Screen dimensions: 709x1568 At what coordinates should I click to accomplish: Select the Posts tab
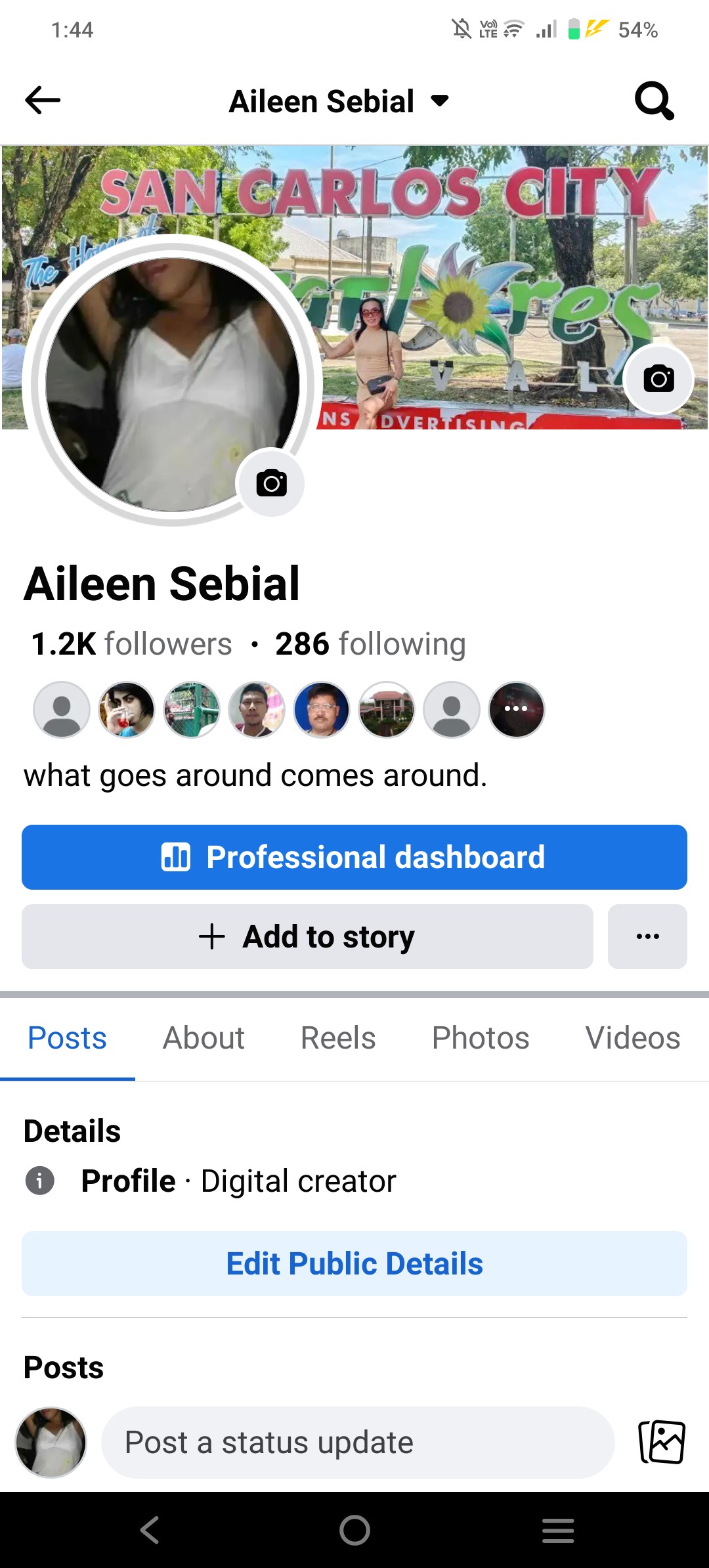tap(67, 1038)
